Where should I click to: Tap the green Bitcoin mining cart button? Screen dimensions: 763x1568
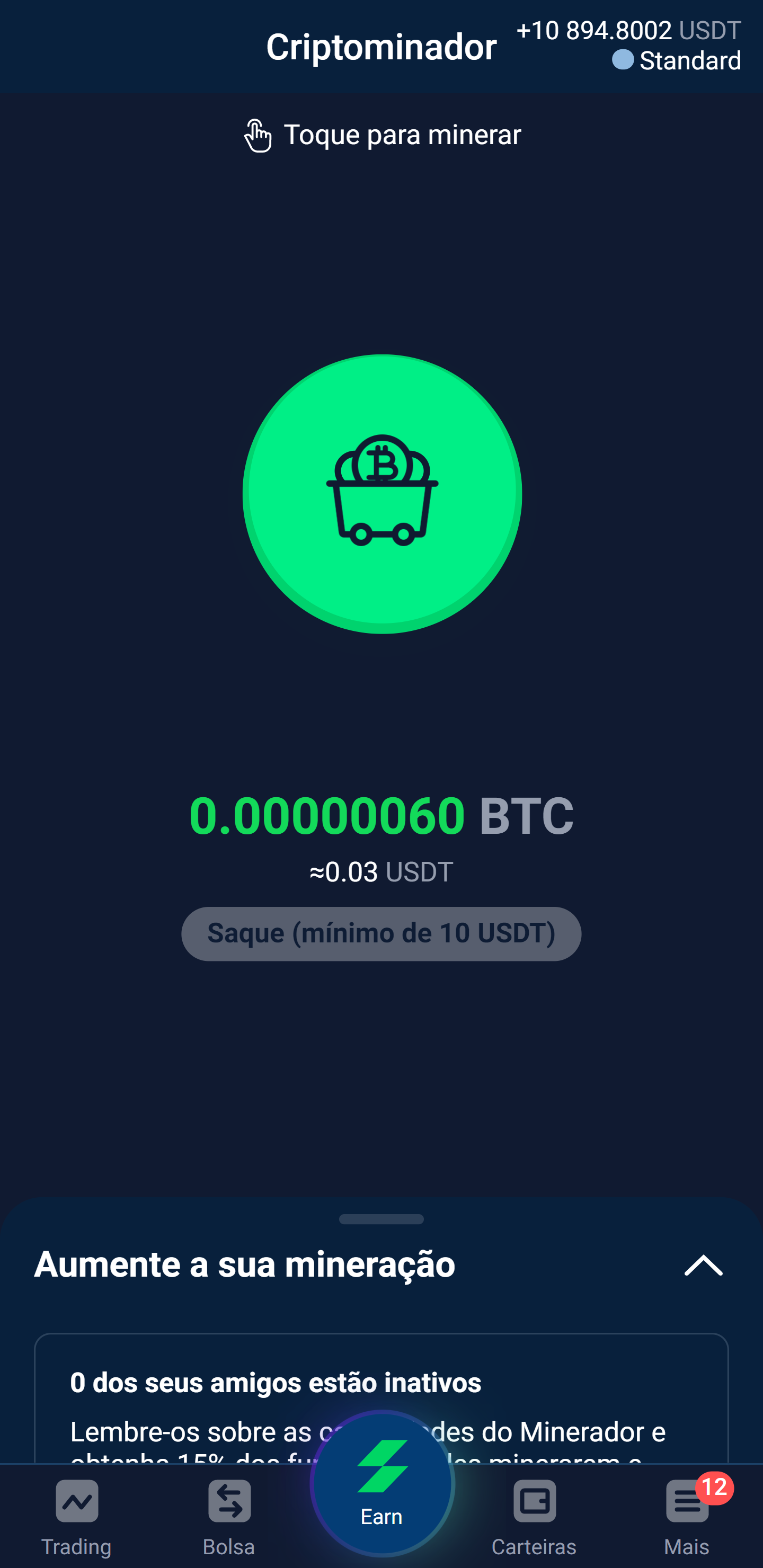click(x=382, y=494)
